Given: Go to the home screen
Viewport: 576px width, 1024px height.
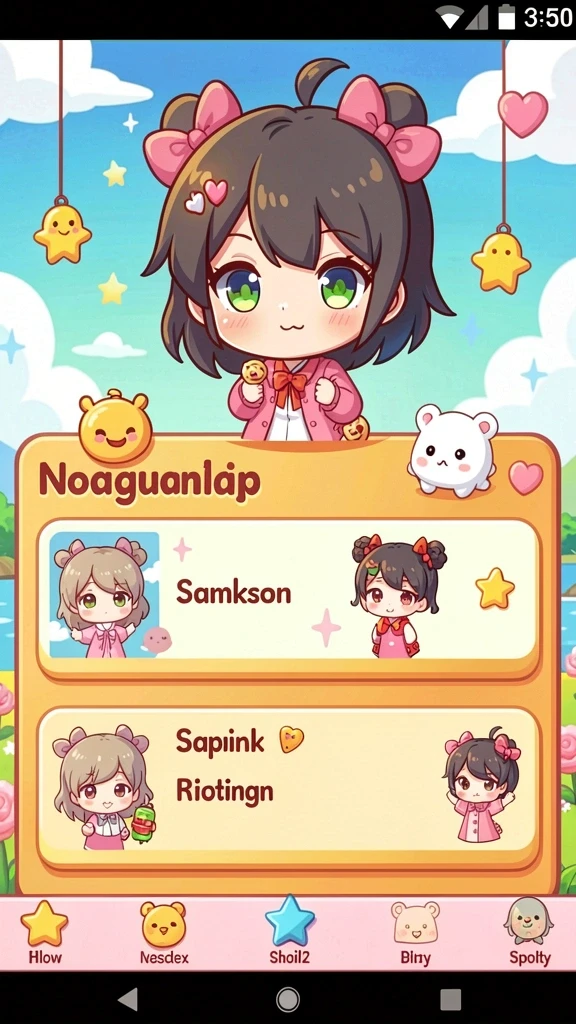Looking at the screenshot, I should [x=288, y=999].
